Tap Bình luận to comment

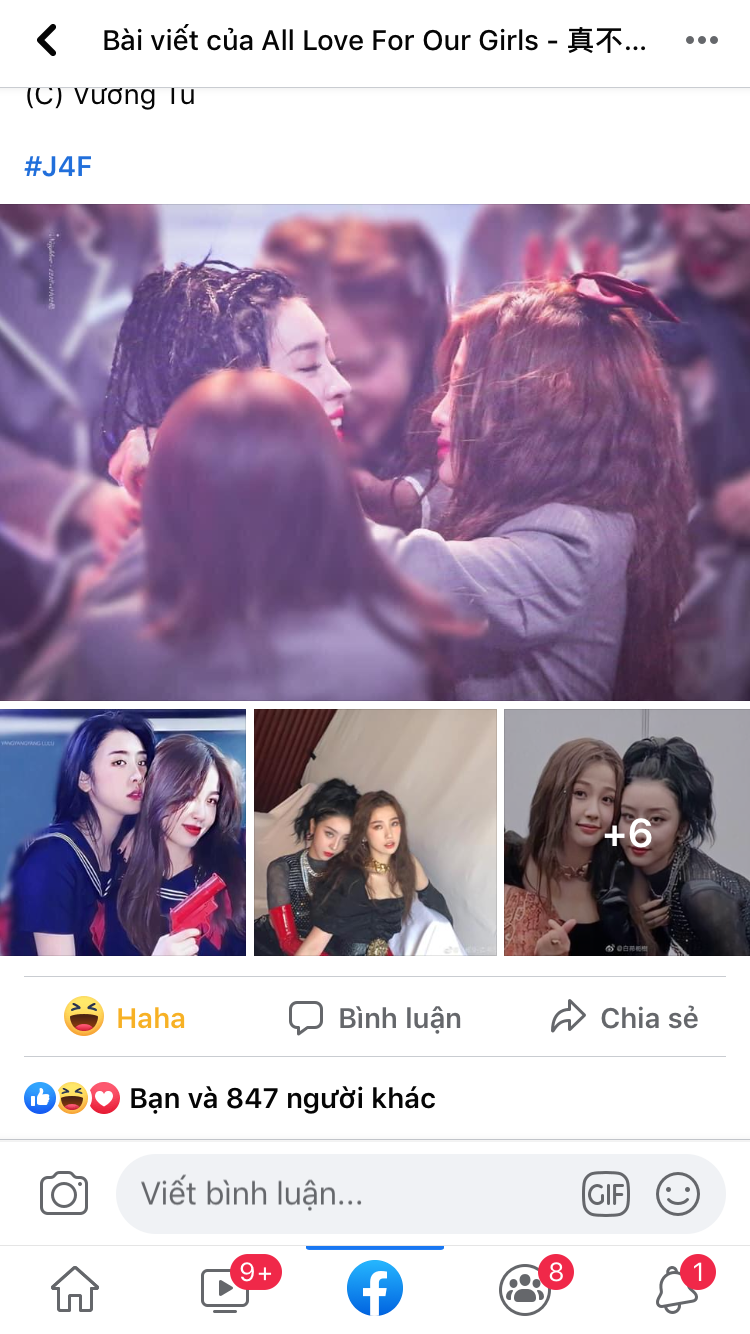tap(375, 1018)
